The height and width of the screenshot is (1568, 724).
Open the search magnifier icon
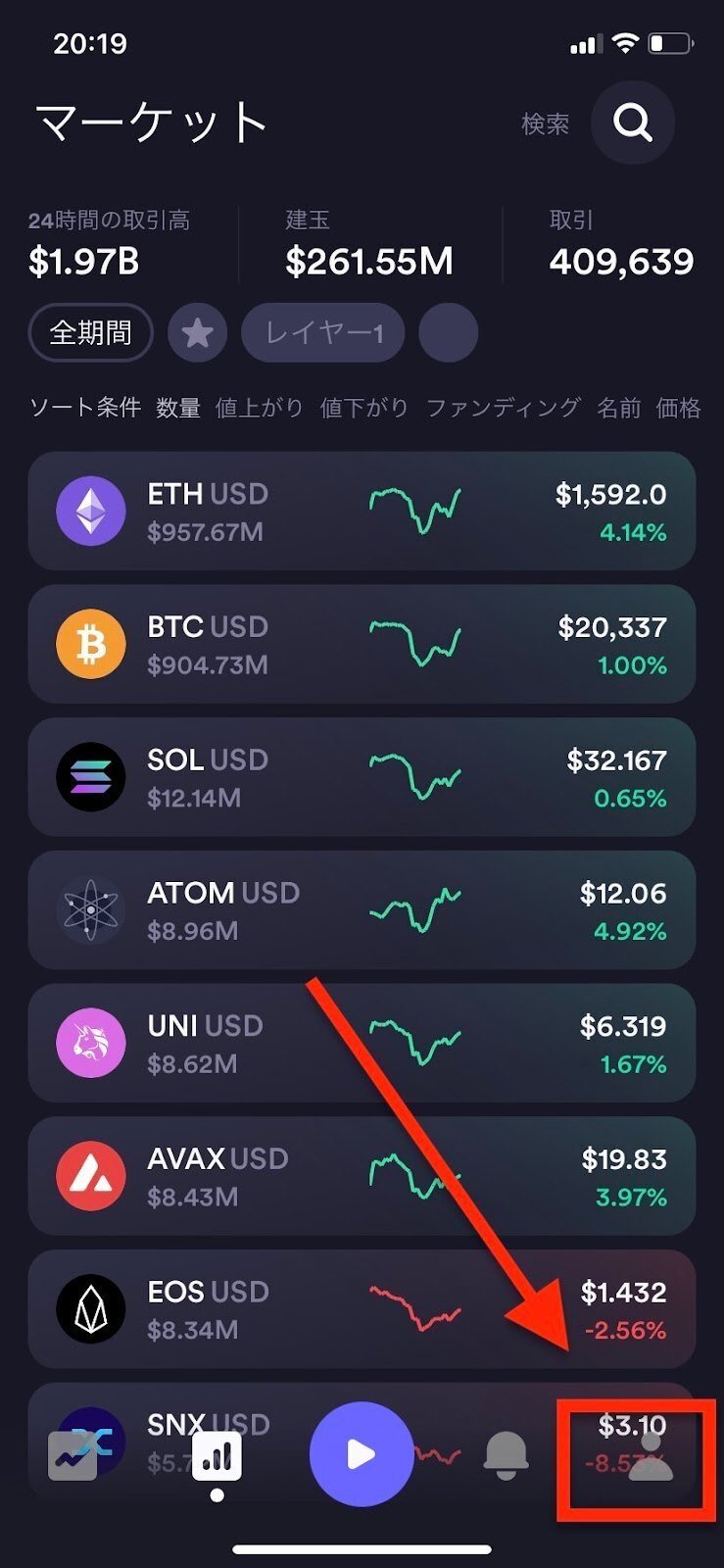point(633,122)
